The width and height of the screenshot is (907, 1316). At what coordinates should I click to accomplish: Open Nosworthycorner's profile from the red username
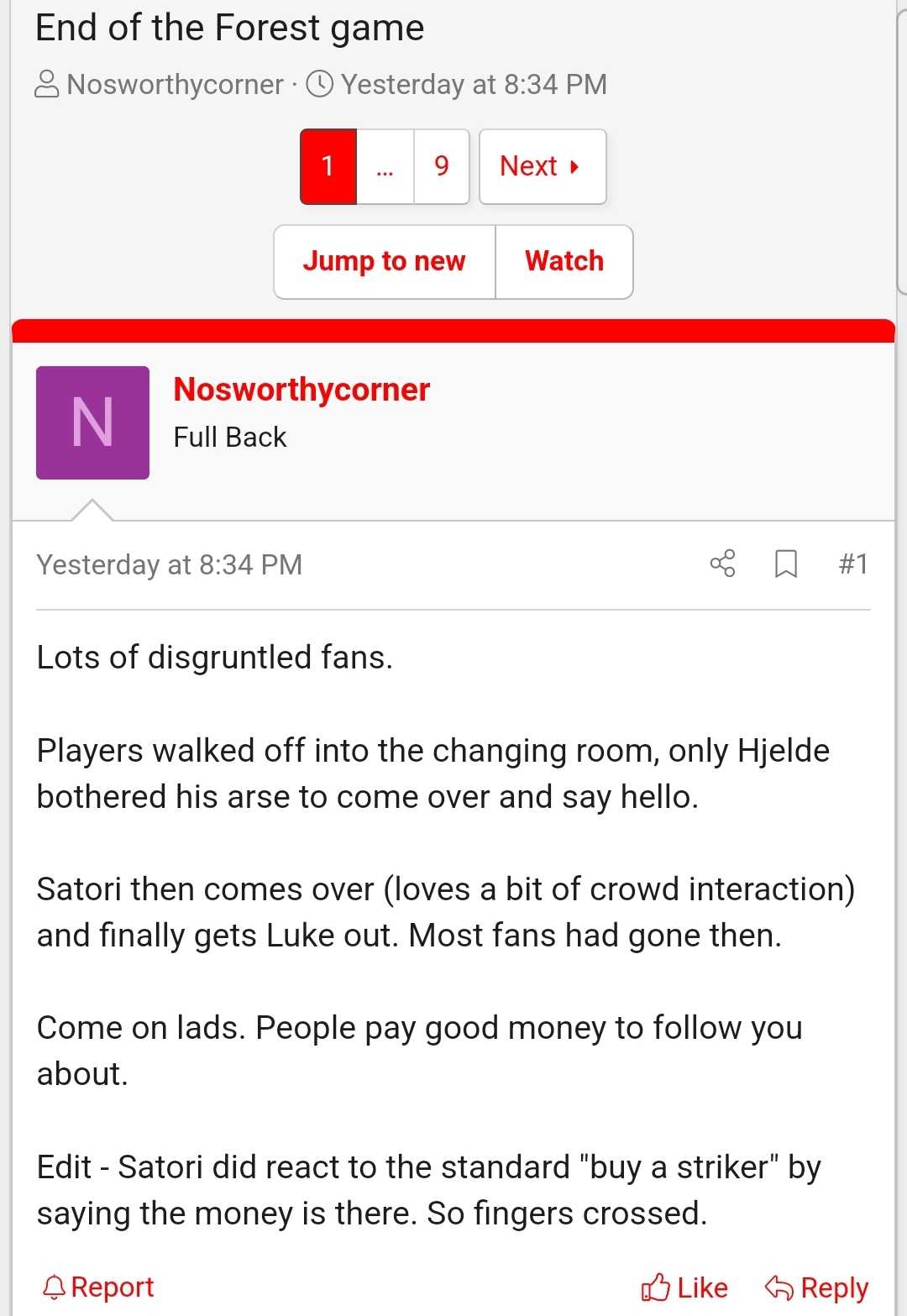pyautogui.click(x=301, y=390)
